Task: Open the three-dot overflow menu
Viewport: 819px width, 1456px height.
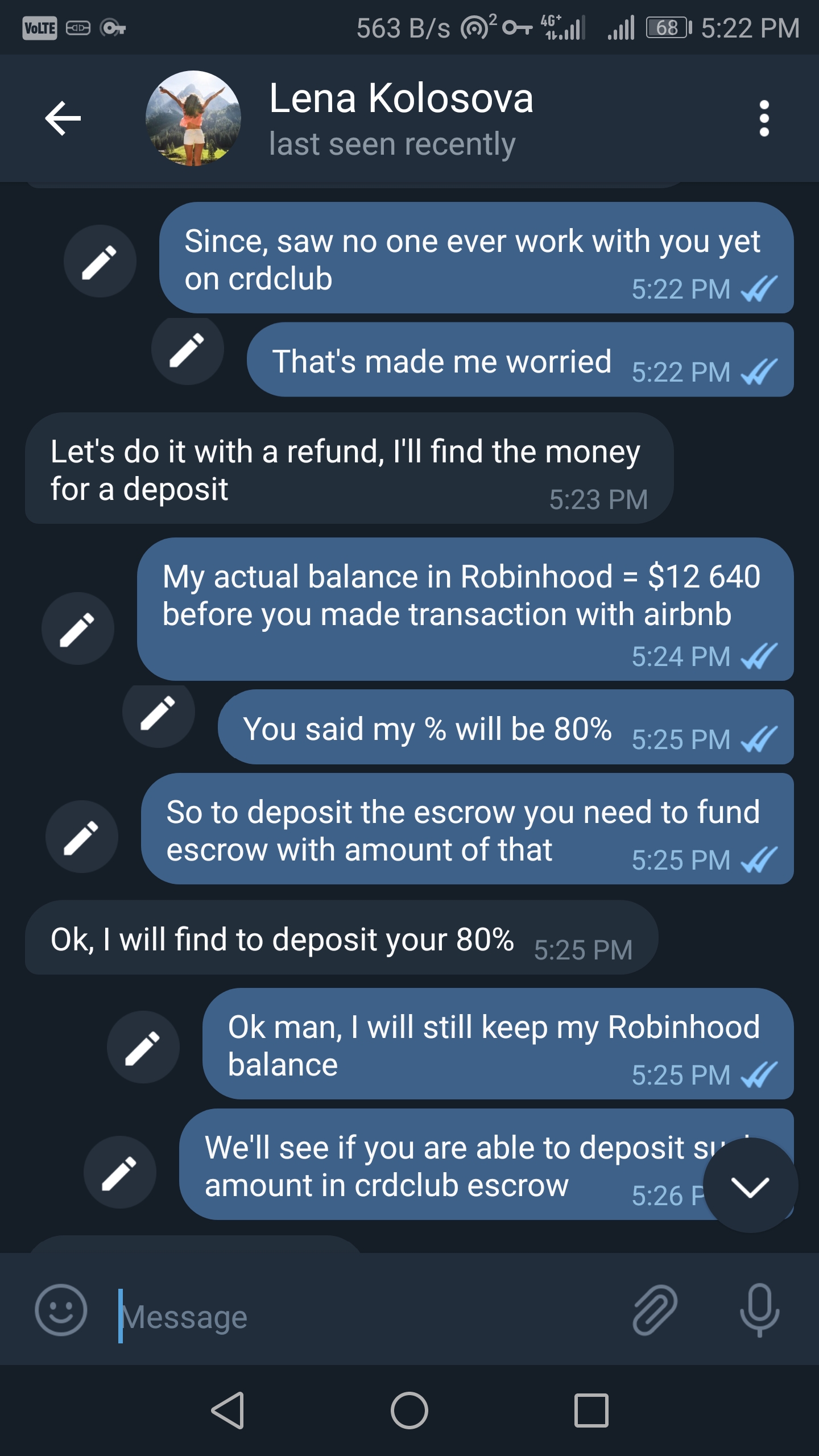Action: tap(764, 118)
